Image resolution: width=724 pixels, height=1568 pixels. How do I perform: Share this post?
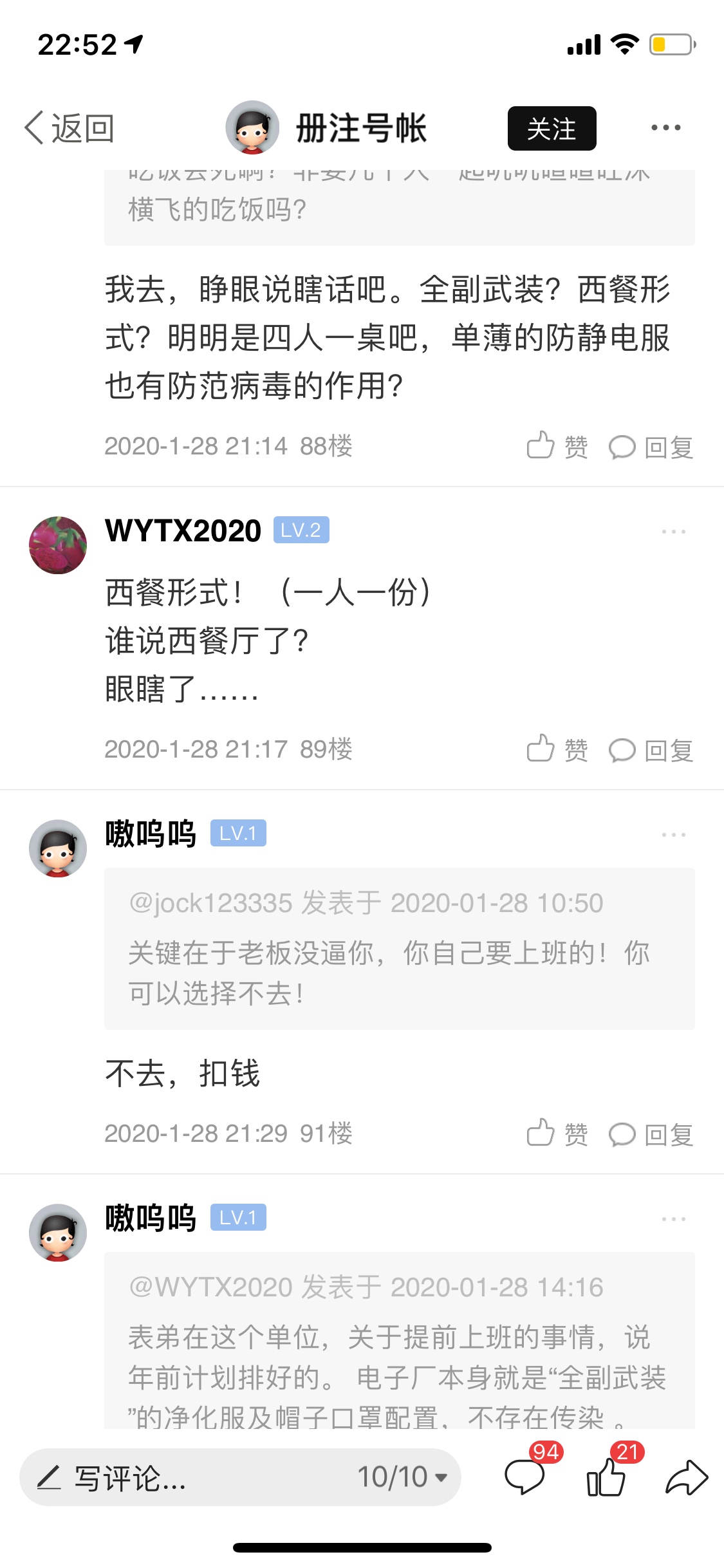(x=687, y=1477)
